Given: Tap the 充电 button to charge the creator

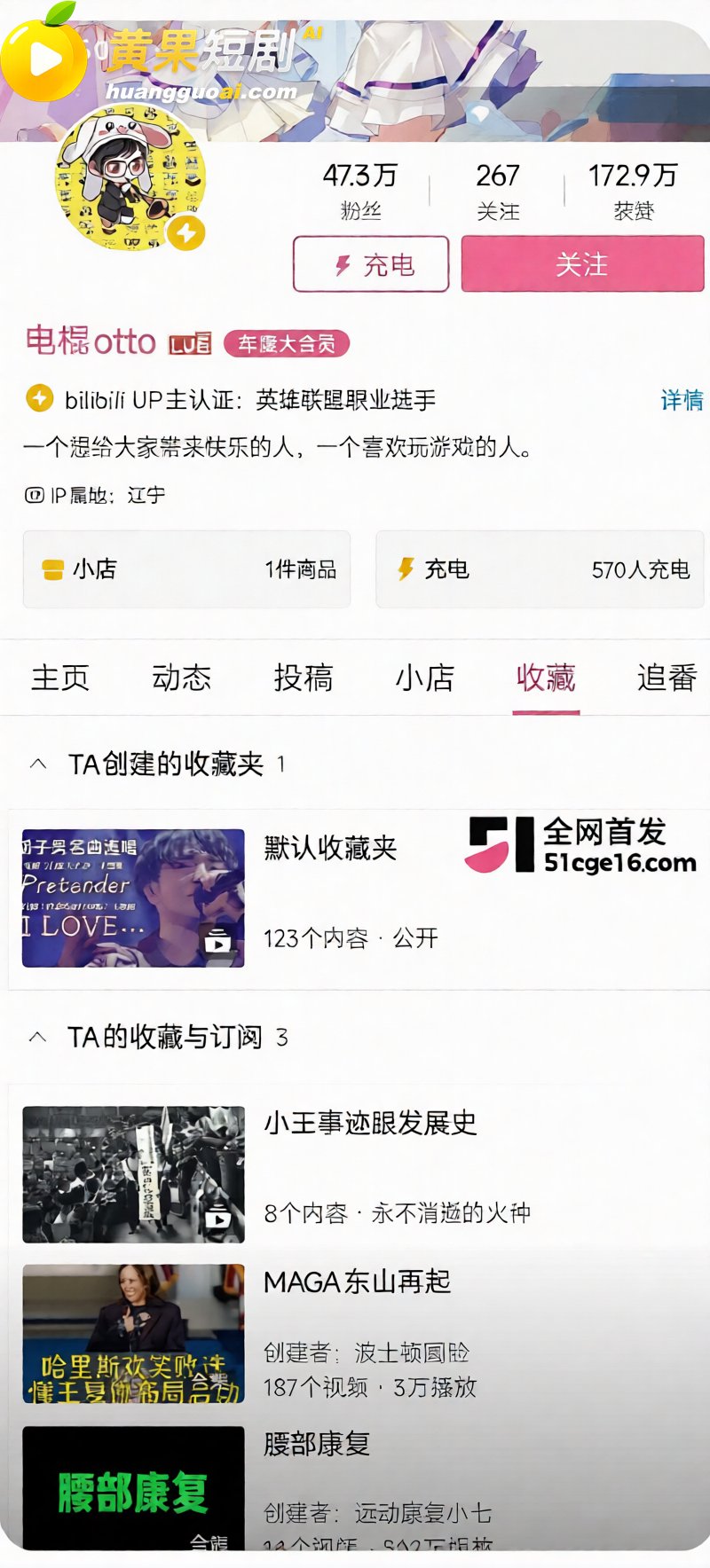Looking at the screenshot, I should coord(371,264).
